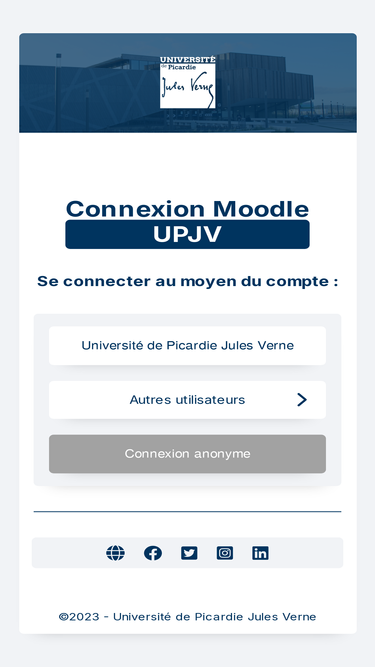Screen dimensions: 375x667
Task: Open the Instagram icon link
Action: pyautogui.click(x=224, y=553)
